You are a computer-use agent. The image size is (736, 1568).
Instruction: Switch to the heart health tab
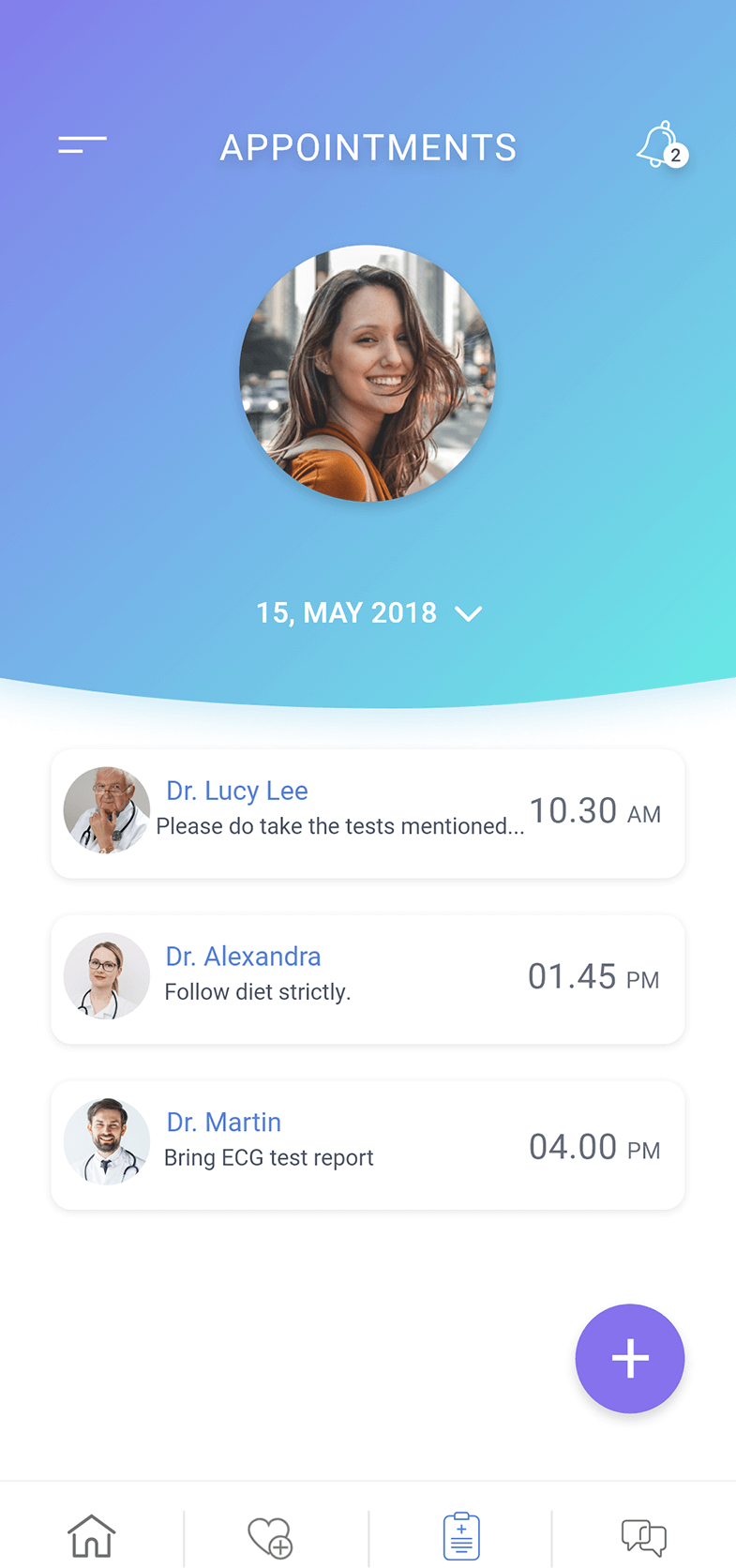(x=270, y=1538)
